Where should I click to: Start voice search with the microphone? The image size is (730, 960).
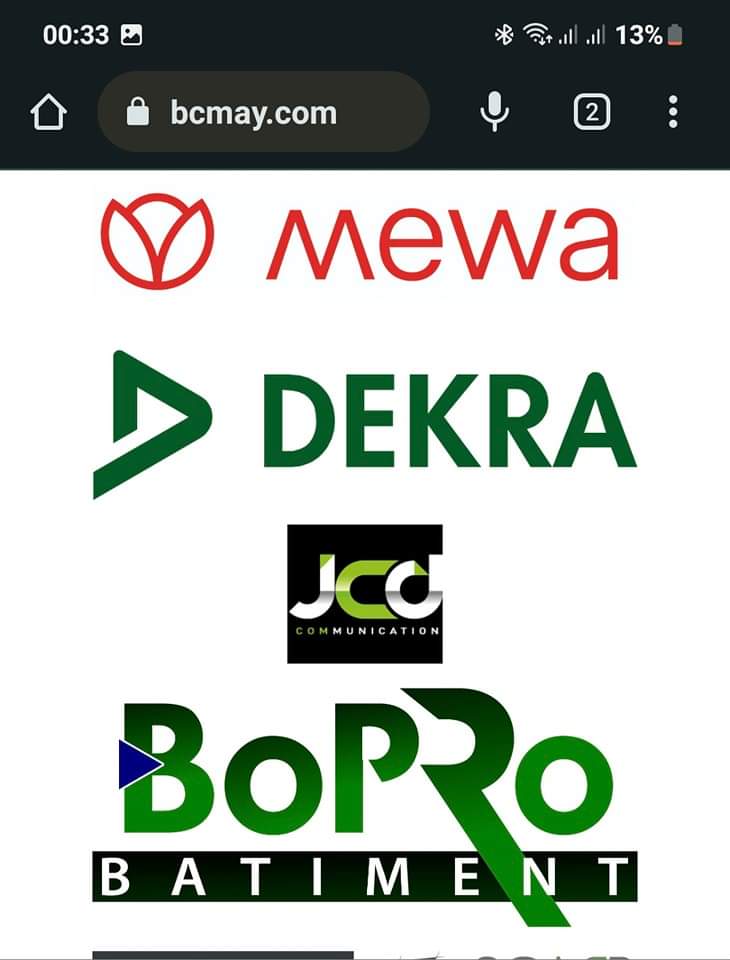[494, 112]
